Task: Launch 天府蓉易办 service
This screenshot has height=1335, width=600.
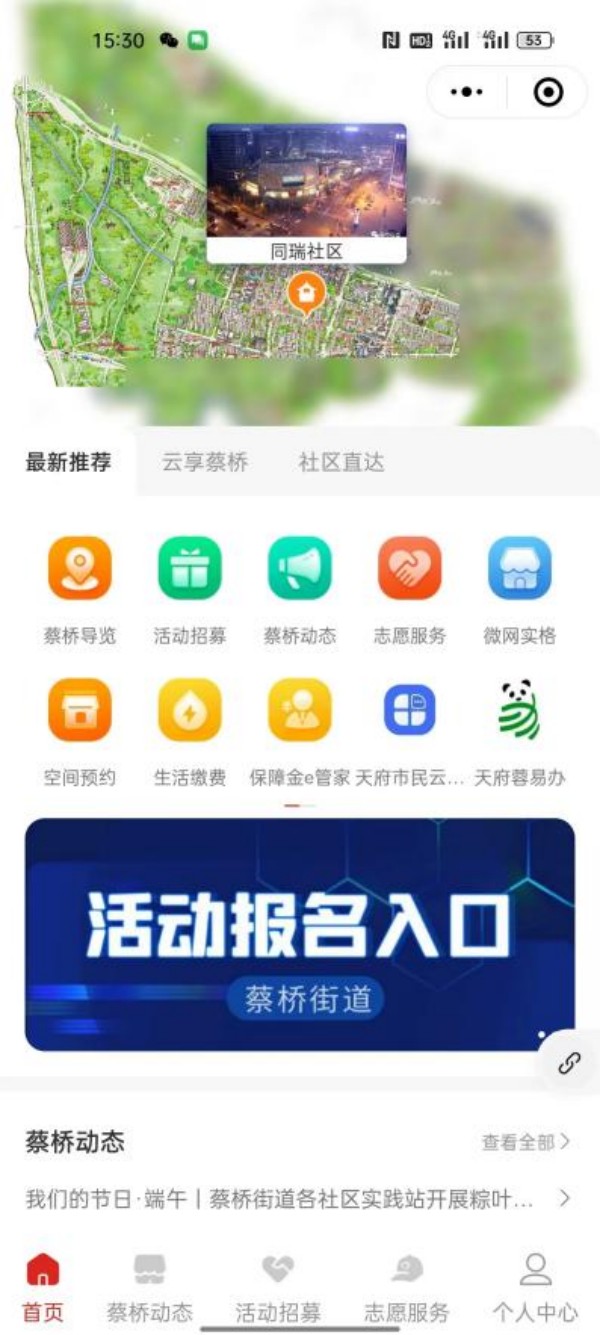Action: pos(520,733)
